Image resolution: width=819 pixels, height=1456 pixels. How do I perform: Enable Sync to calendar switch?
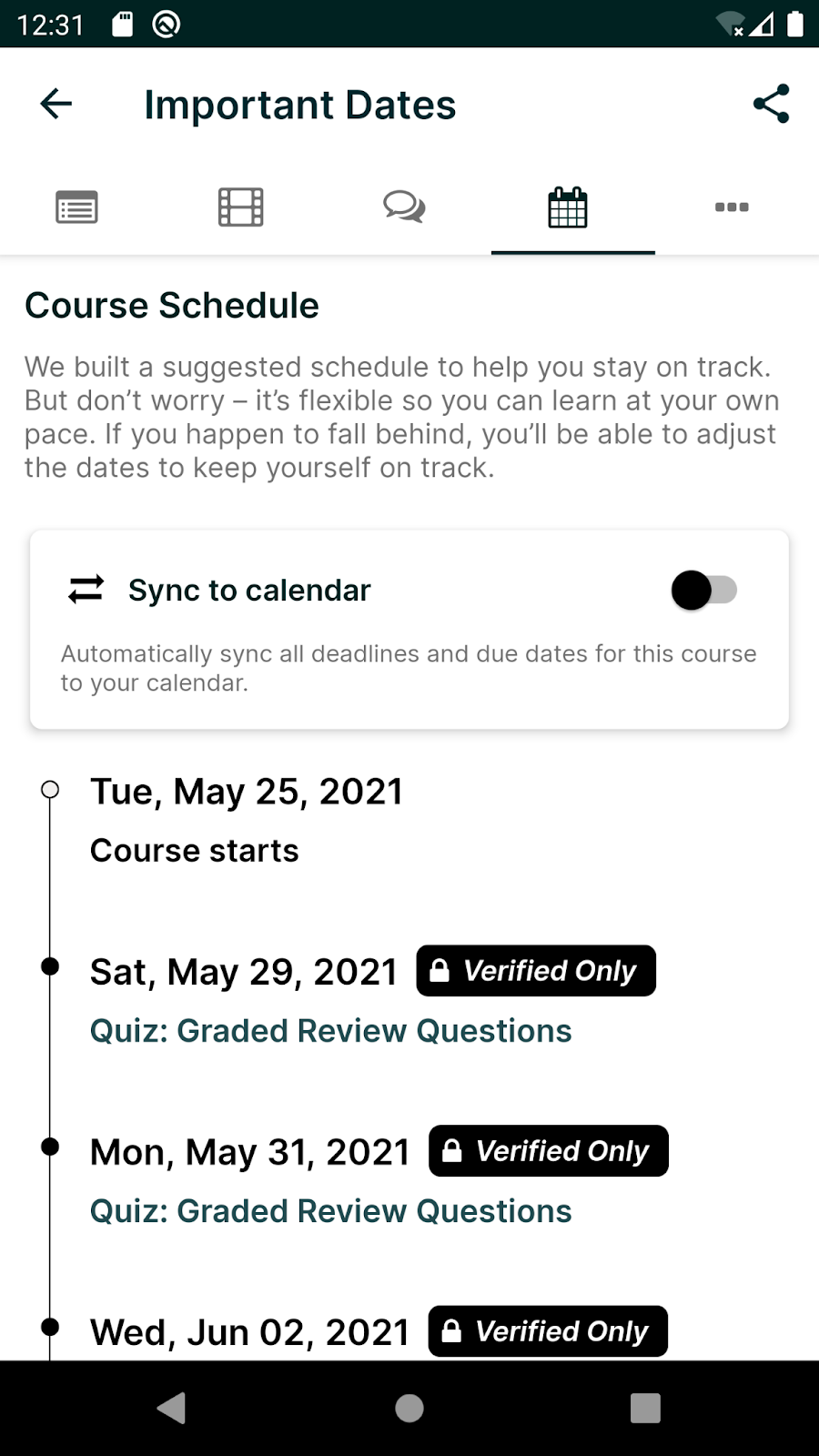pyautogui.click(x=704, y=591)
